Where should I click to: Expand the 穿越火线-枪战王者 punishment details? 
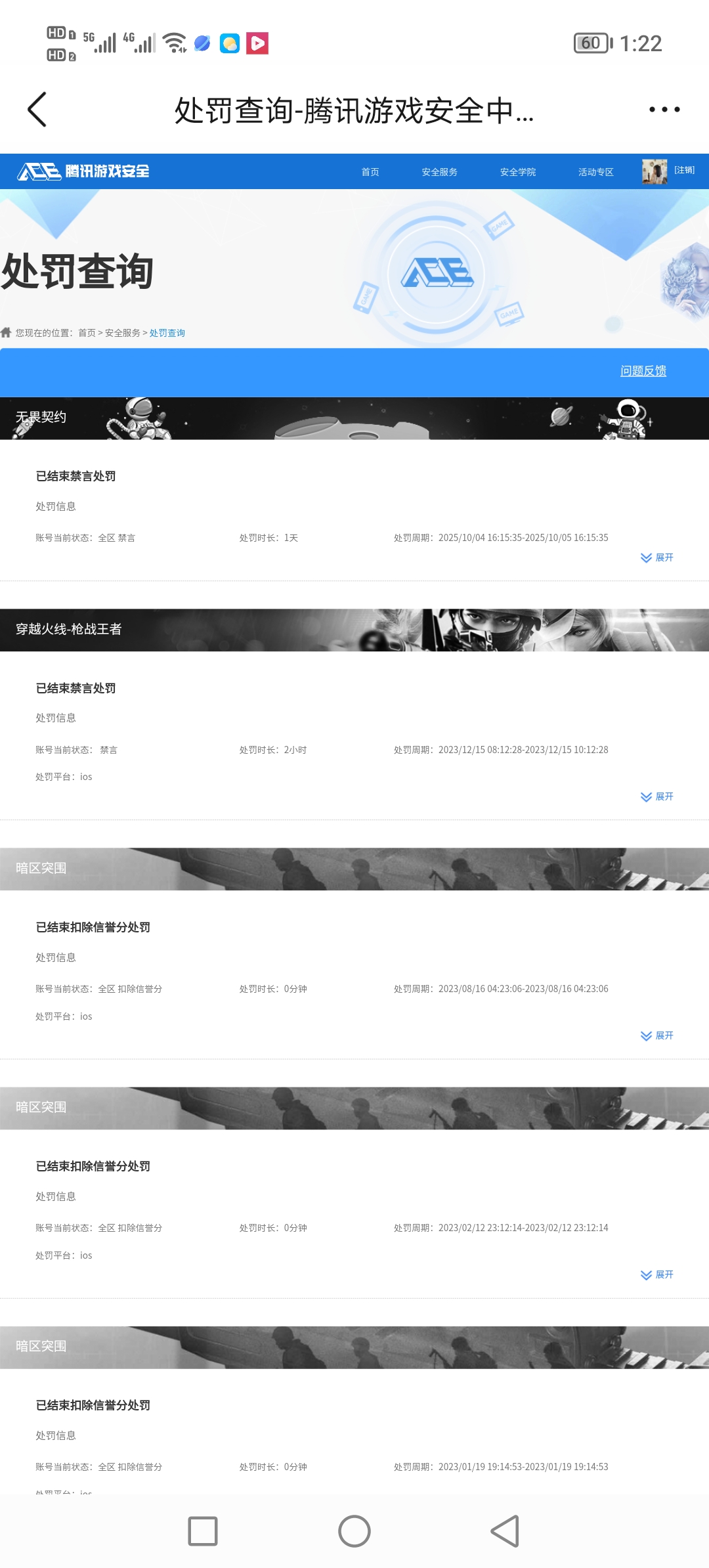click(x=657, y=796)
